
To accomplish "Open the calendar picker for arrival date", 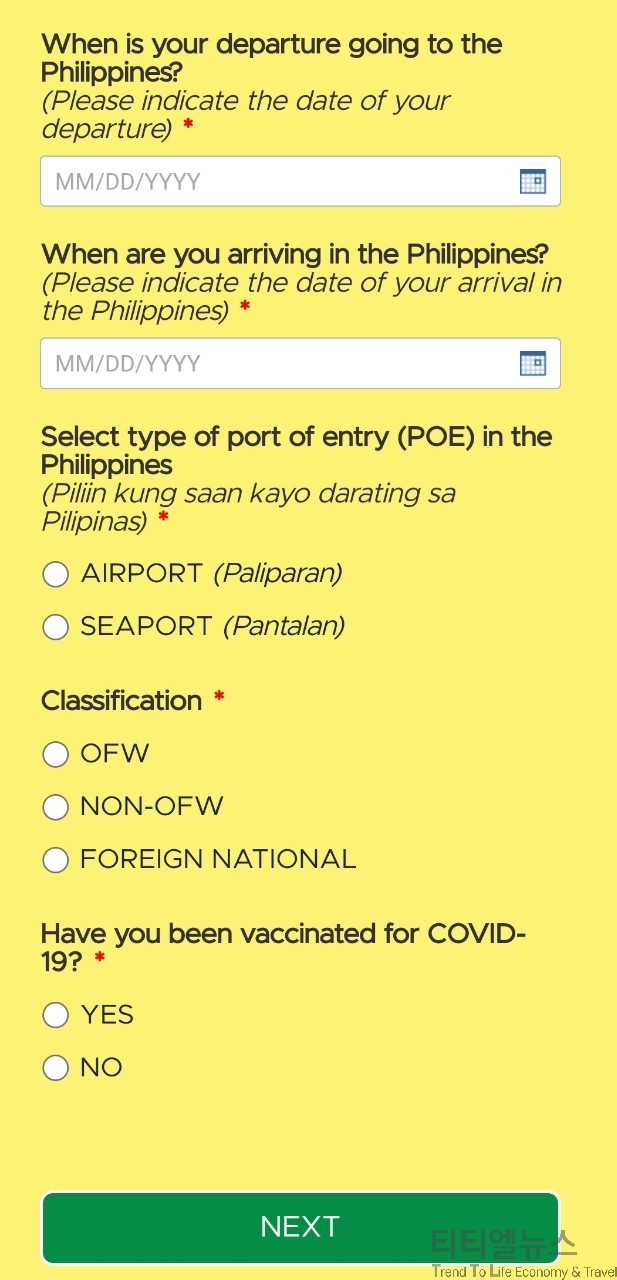I will [533, 363].
